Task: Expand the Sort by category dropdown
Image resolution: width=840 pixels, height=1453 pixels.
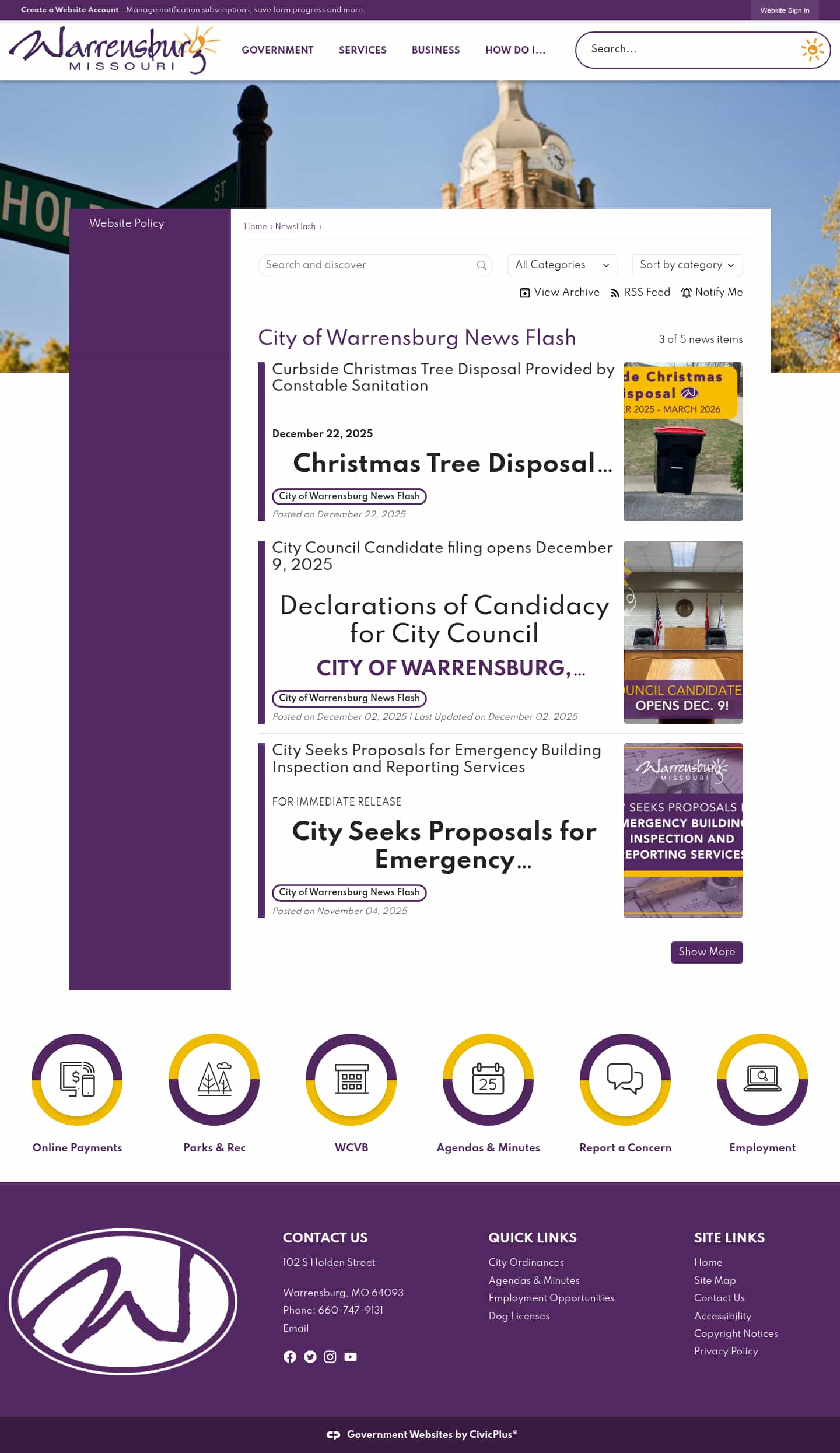Action: click(687, 265)
